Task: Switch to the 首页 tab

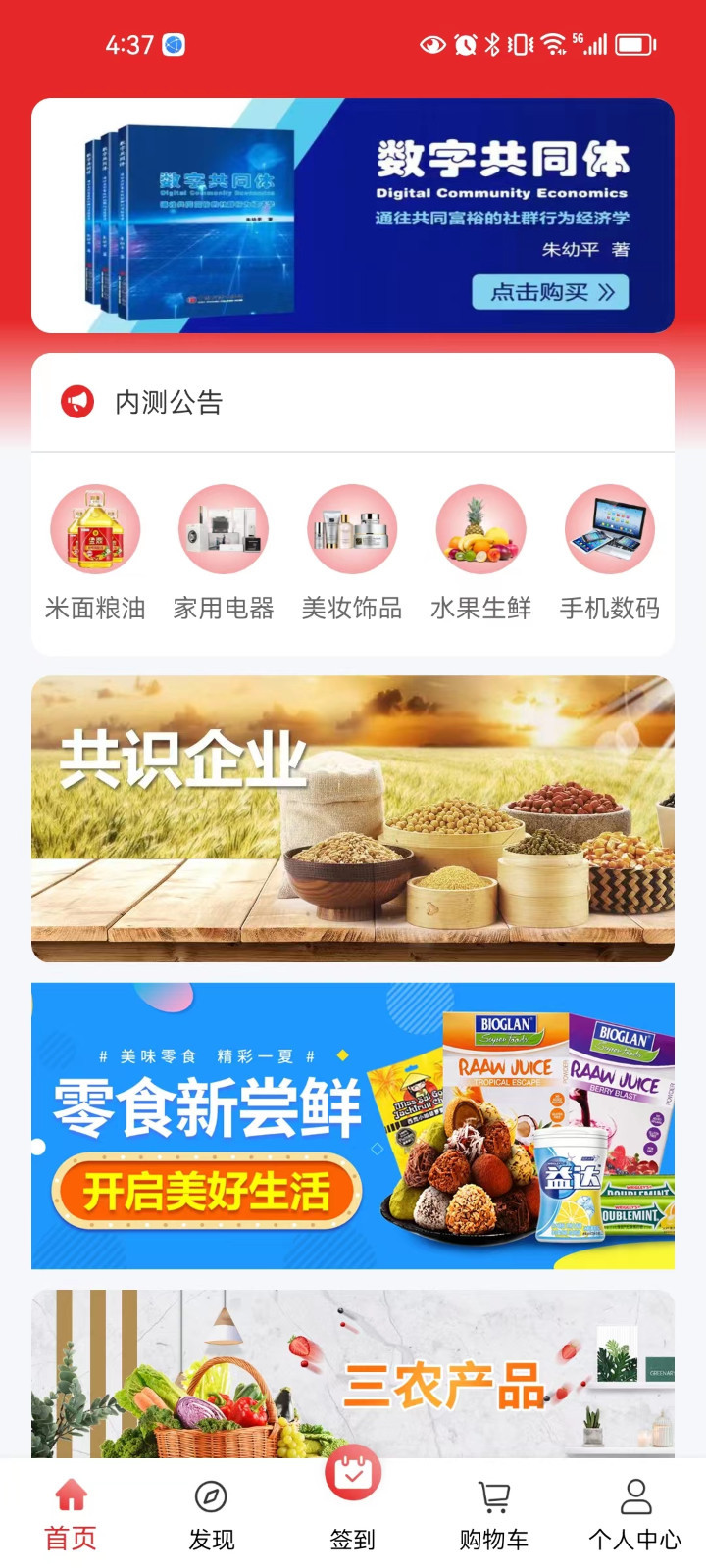Action: tap(71, 1514)
